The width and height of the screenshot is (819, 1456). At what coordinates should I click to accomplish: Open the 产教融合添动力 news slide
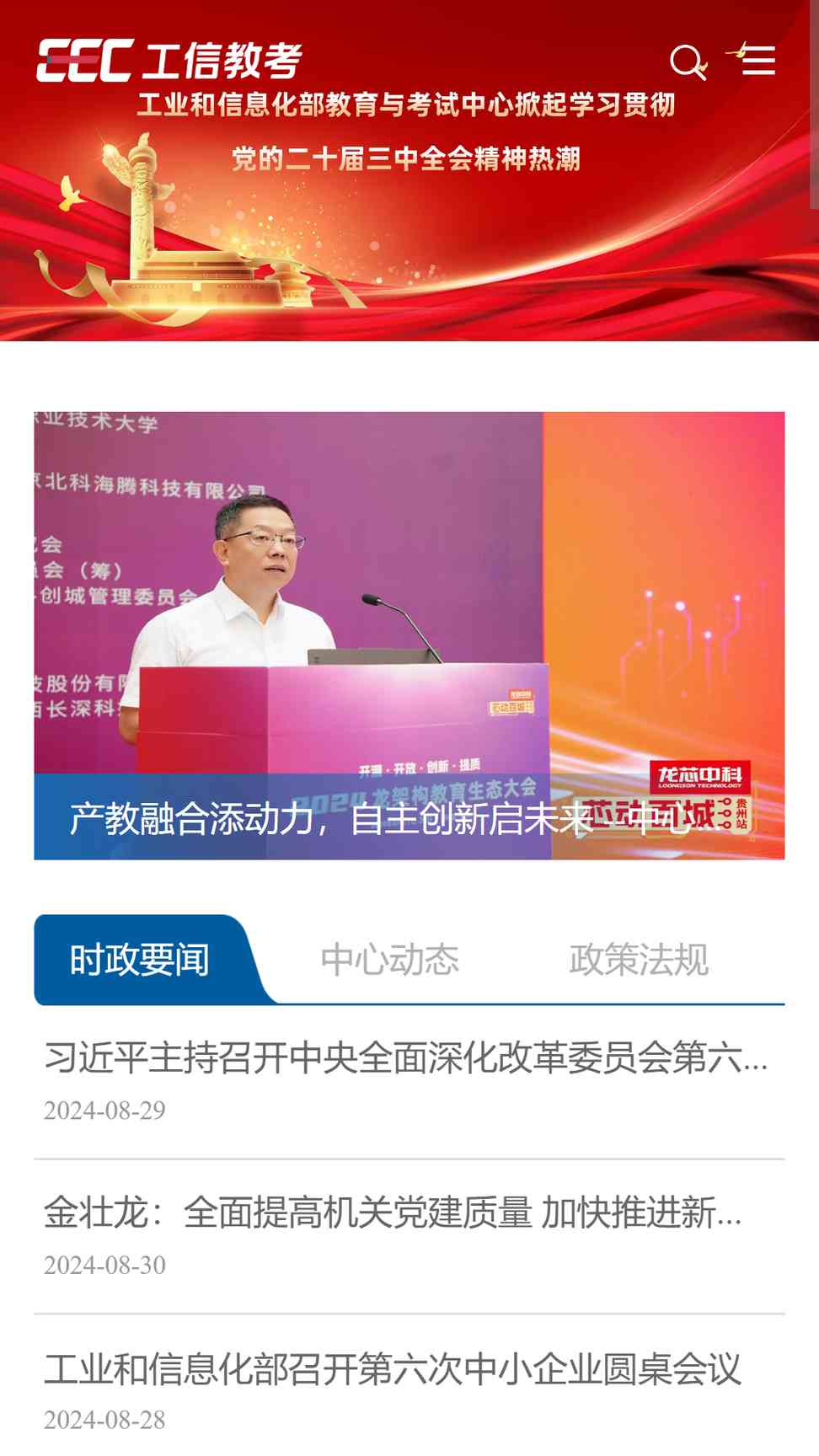point(409,635)
